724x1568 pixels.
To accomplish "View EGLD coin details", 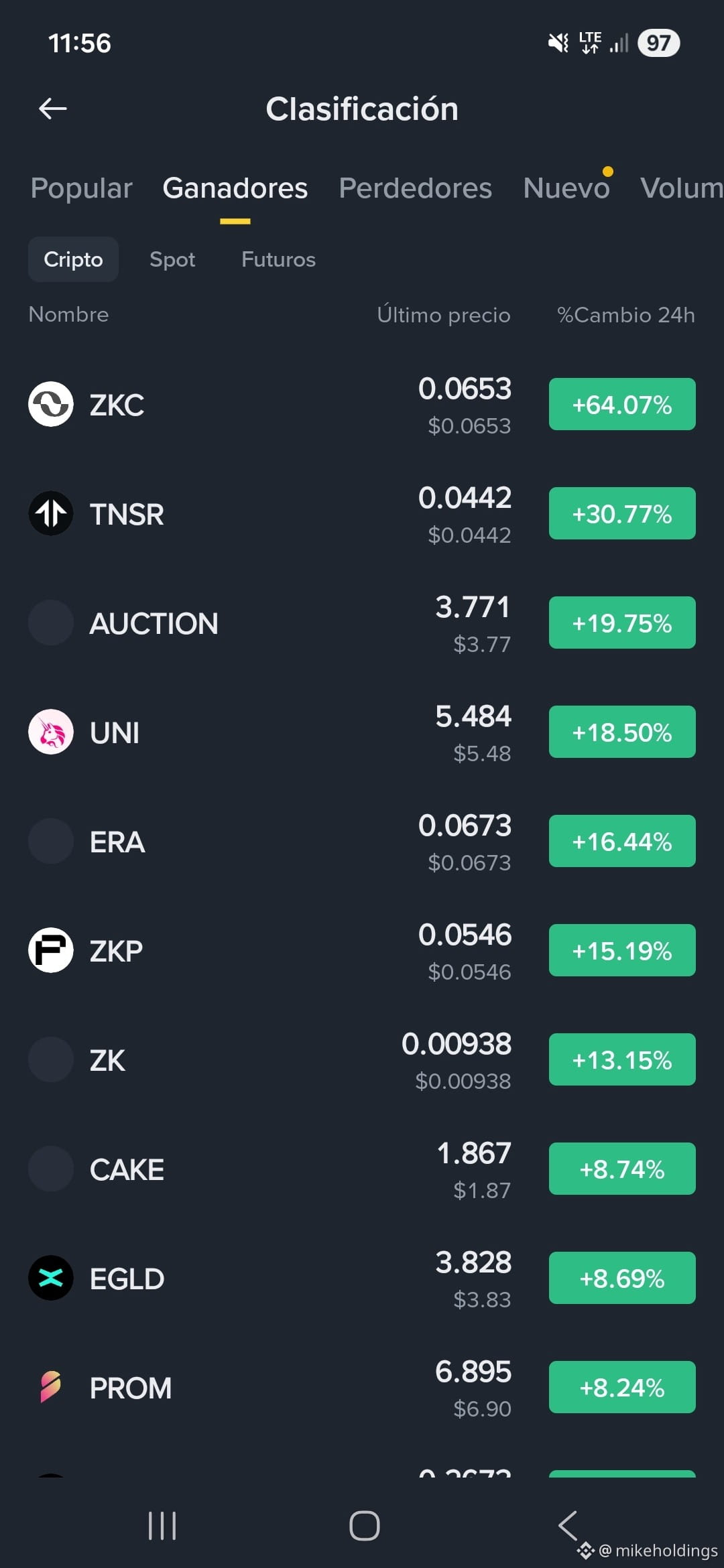I will click(362, 1279).
